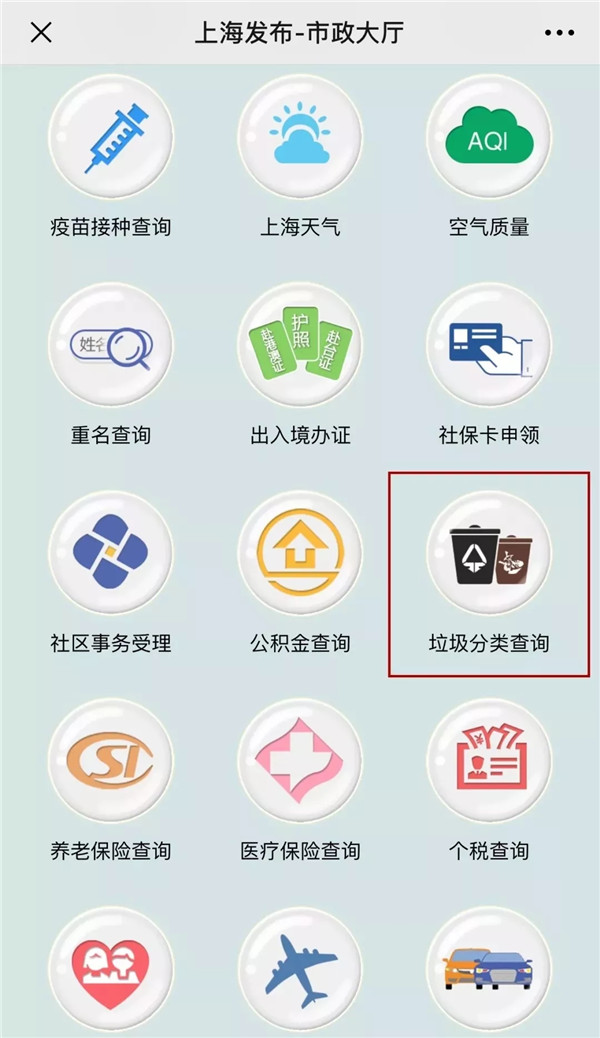Viewport: 600px width, 1038px height.
Task: Tap the airplane icon bubble
Action: coord(300,968)
